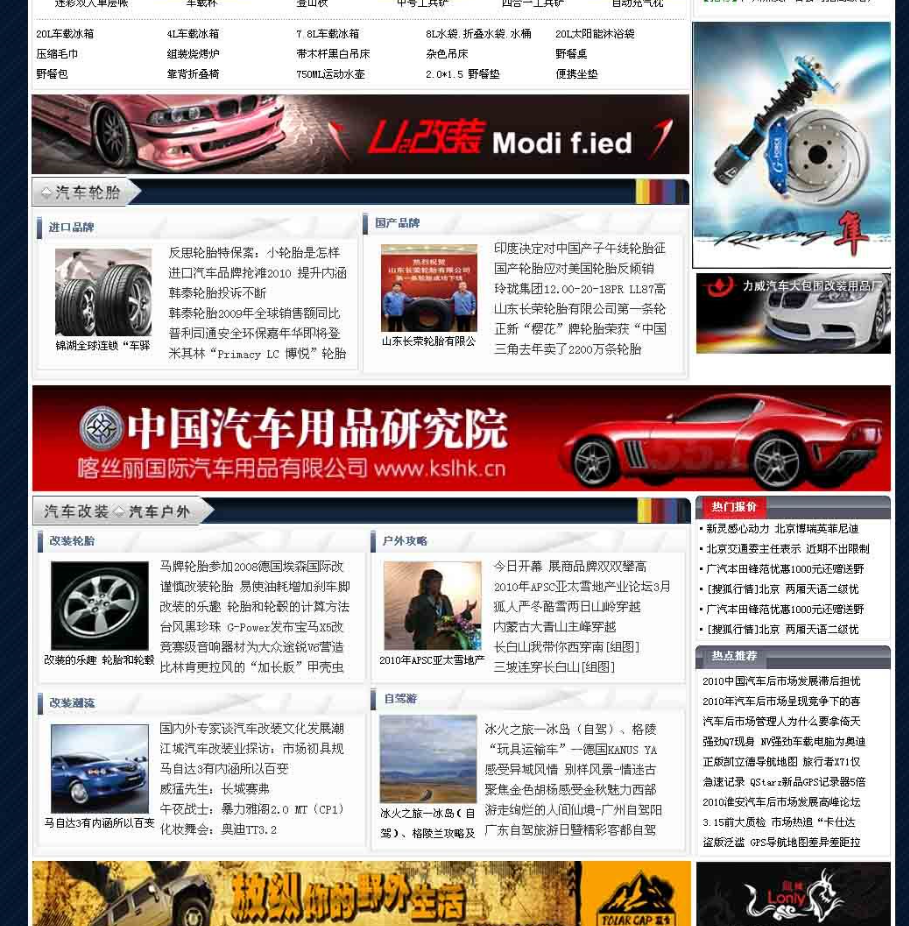Open link 马牌轮胎参加2008德国埃森国际改
The height and width of the screenshot is (926, 909).
click(251, 566)
